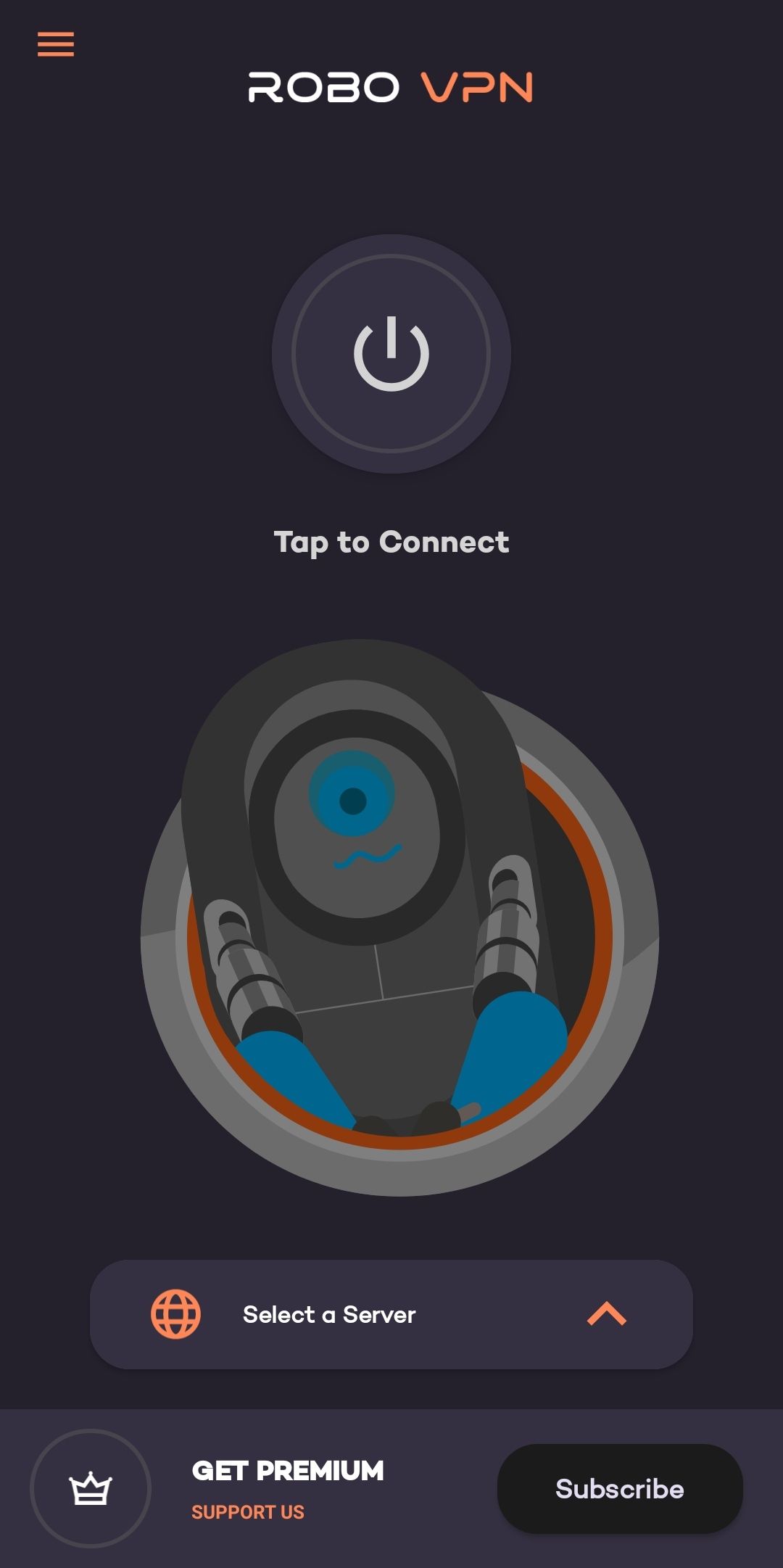Tap the Tap to Connect label

click(391, 542)
